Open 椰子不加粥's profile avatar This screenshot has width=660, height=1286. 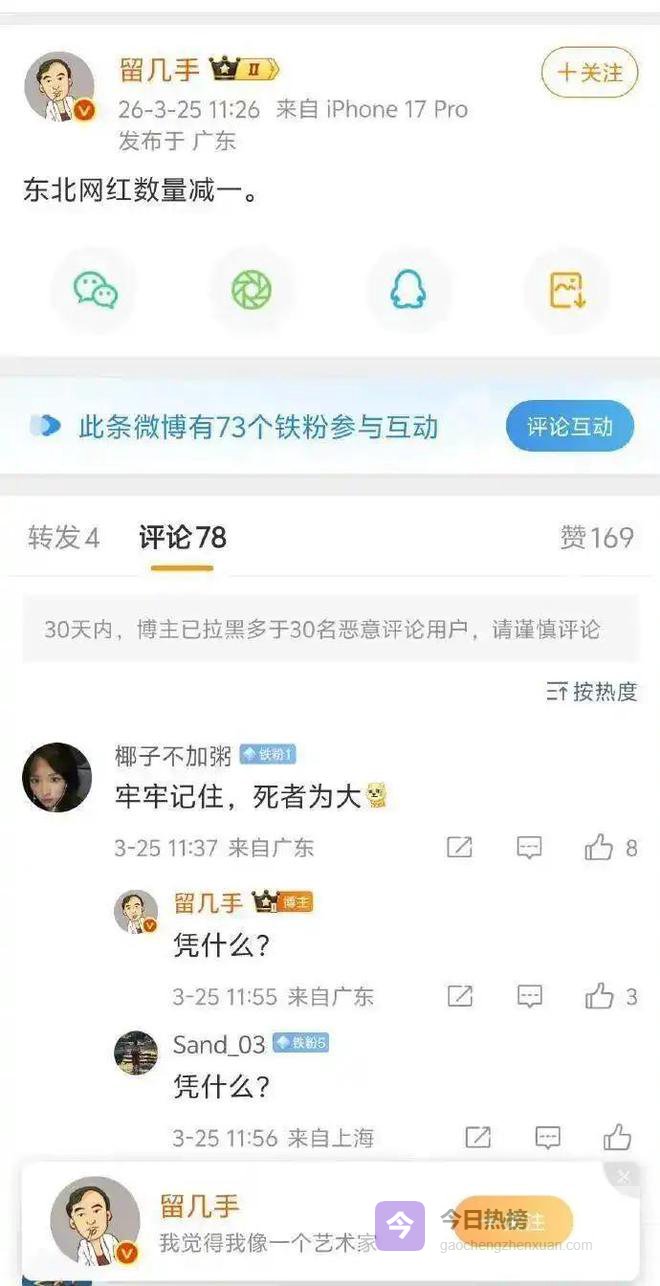pos(57,777)
